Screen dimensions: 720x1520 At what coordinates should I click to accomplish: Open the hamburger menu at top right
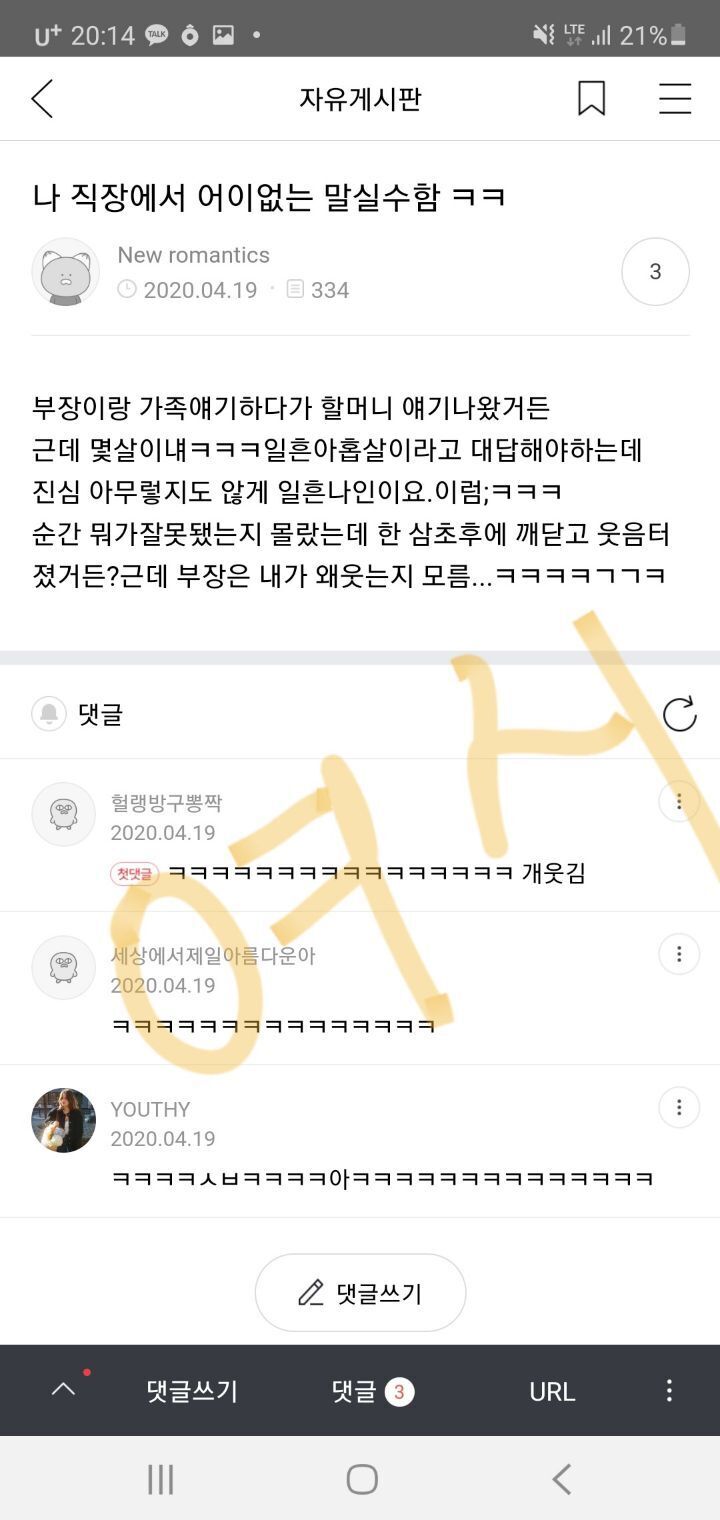675,98
